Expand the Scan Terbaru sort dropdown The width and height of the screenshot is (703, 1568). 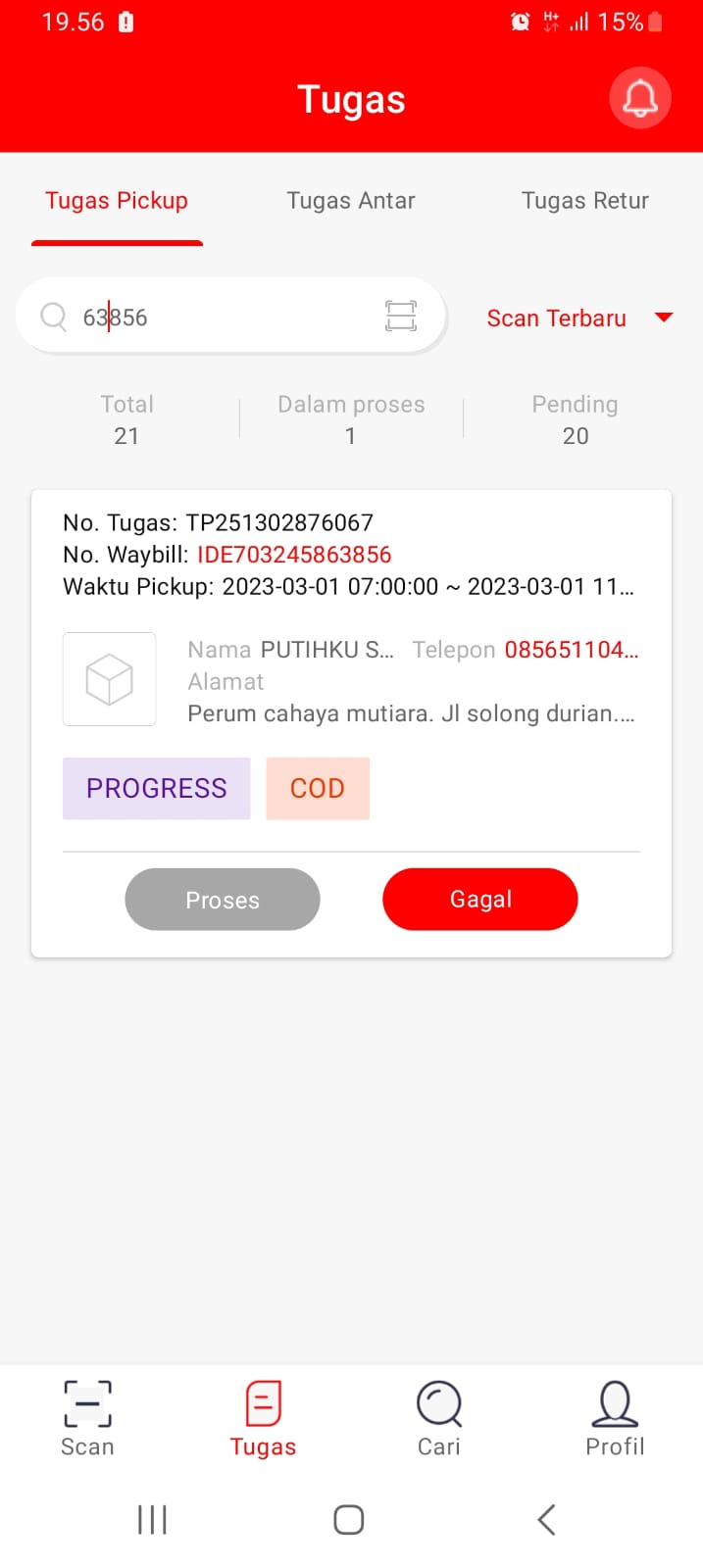click(x=578, y=318)
